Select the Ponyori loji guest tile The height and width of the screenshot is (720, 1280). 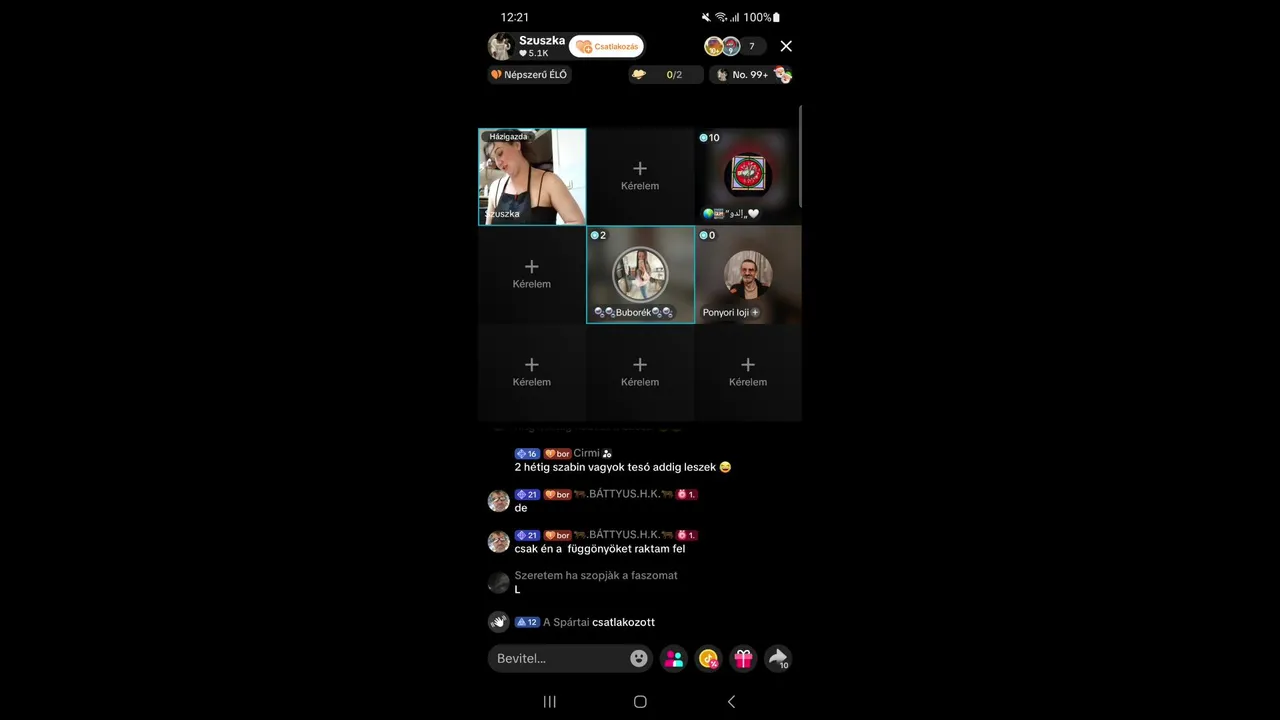point(748,275)
